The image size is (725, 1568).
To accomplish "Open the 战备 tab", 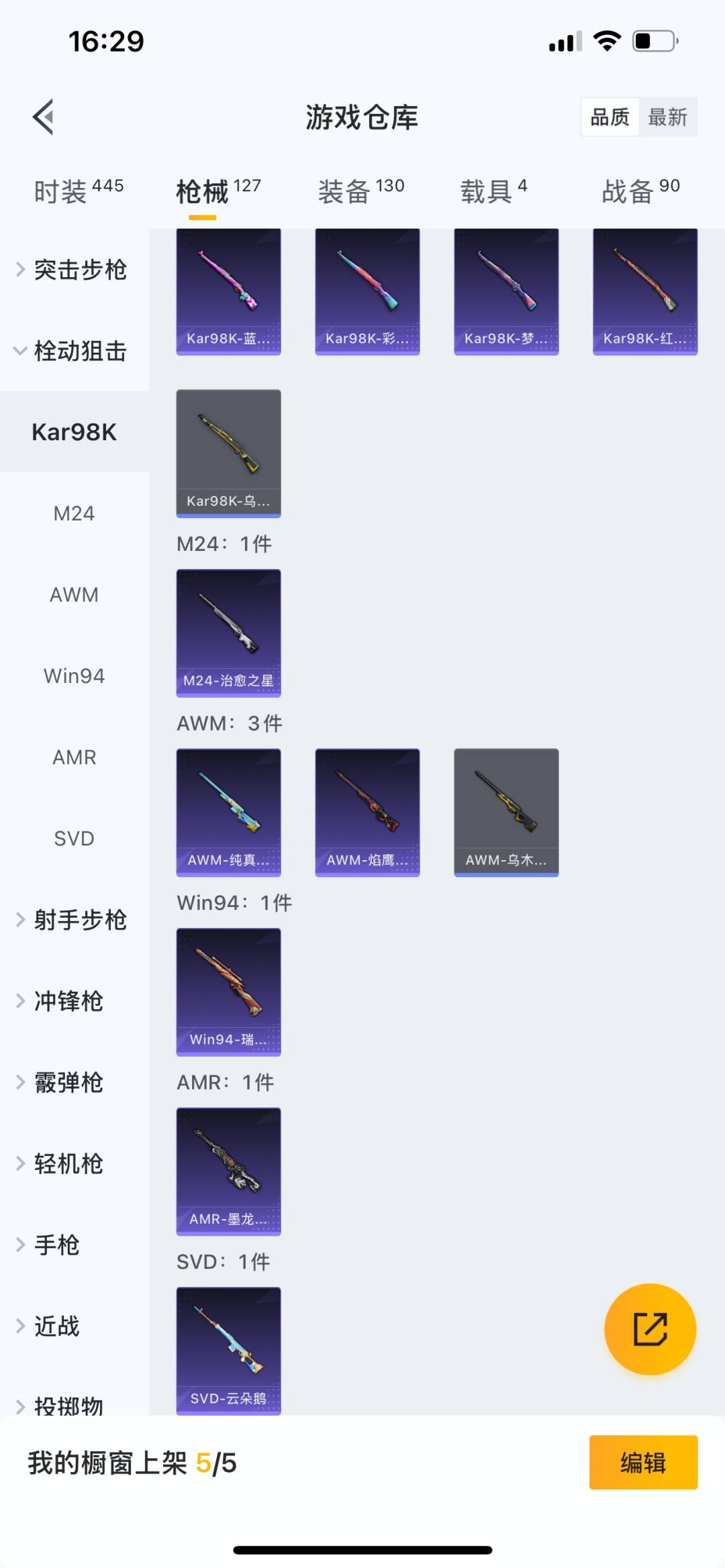I will click(640, 191).
